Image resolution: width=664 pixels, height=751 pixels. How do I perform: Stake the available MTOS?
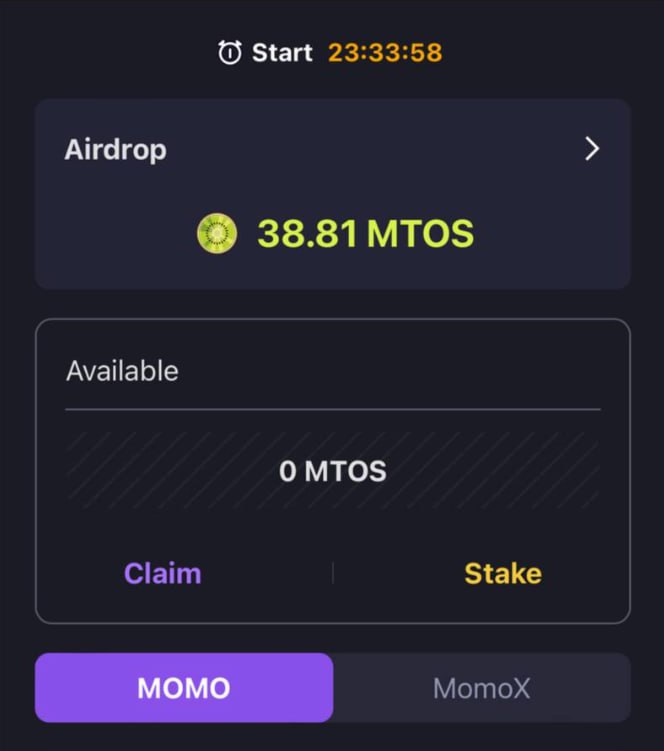[x=502, y=573]
